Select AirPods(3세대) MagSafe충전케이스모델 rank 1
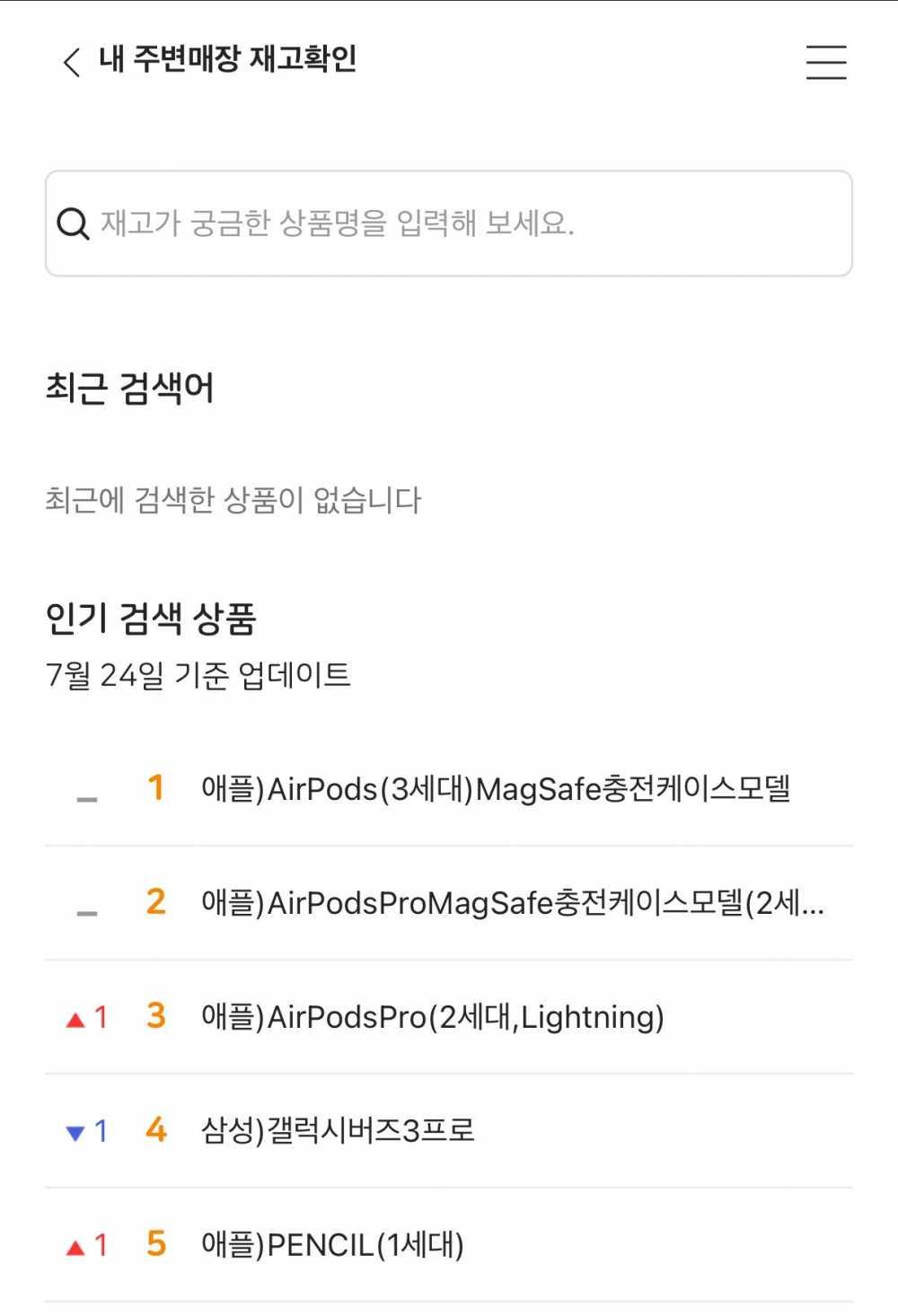Image resolution: width=898 pixels, height=1316 pixels. pos(495,789)
